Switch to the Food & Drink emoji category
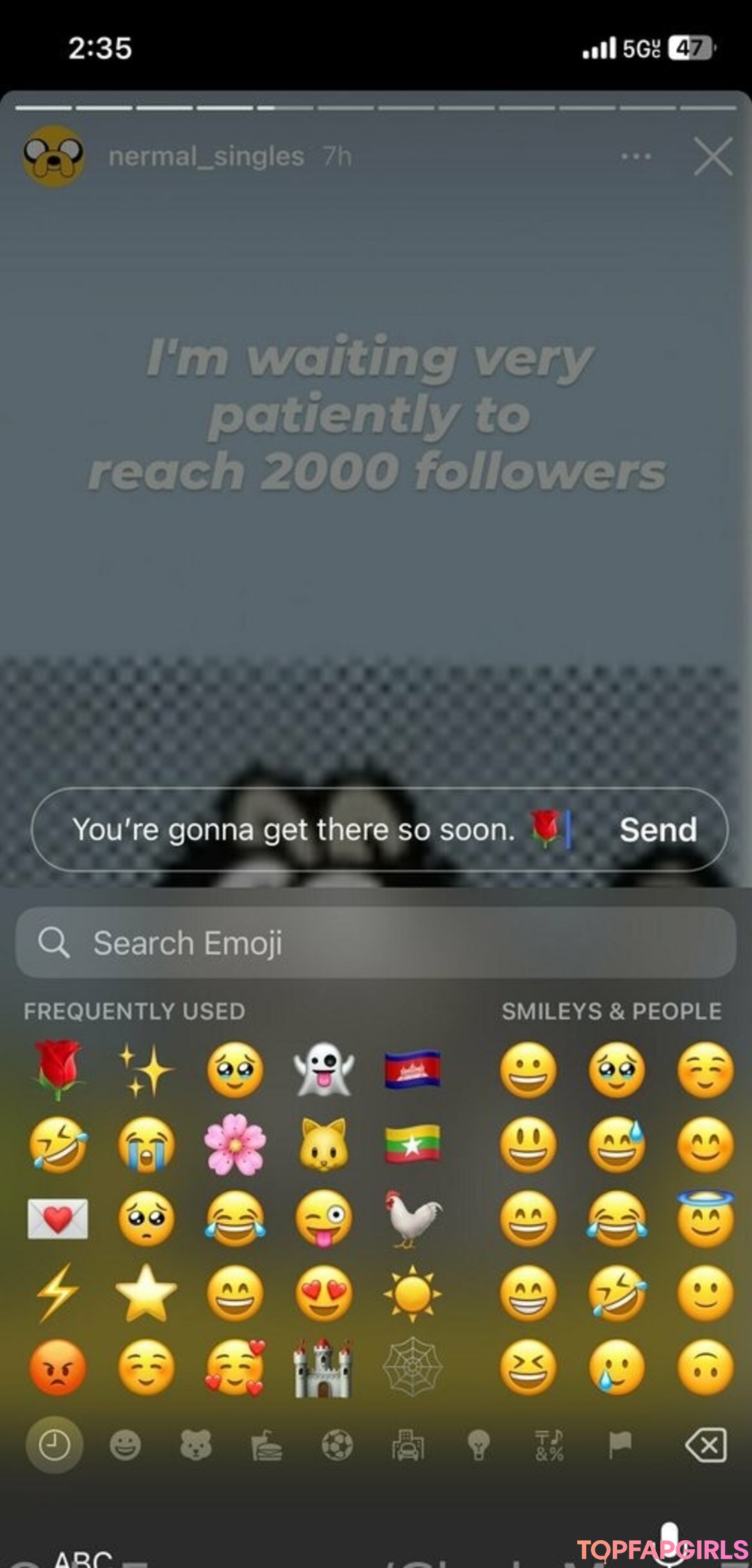Image resolution: width=752 pixels, height=1568 pixels. [x=267, y=1445]
